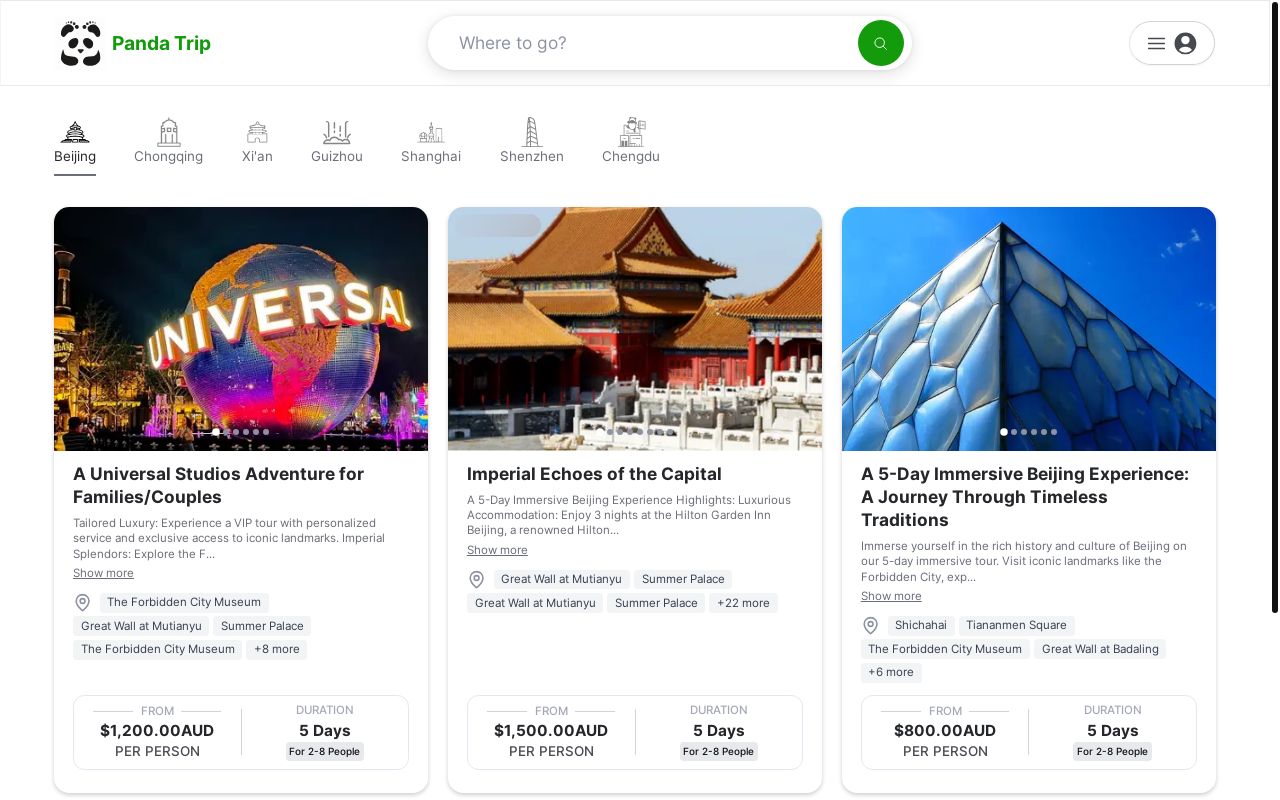Select the Shenzhen tab
1280x800 pixels.
pyautogui.click(x=532, y=142)
